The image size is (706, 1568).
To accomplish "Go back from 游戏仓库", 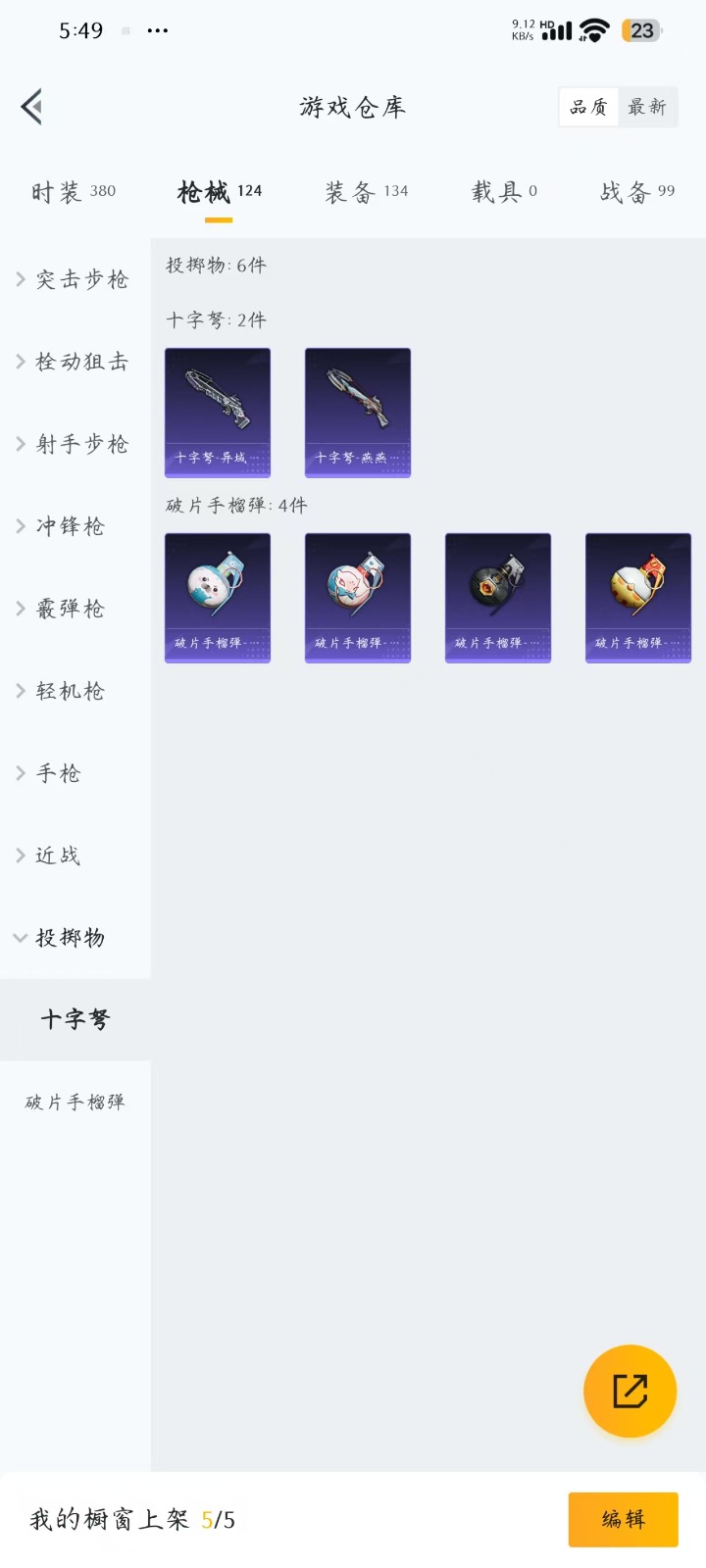I will coord(31,107).
